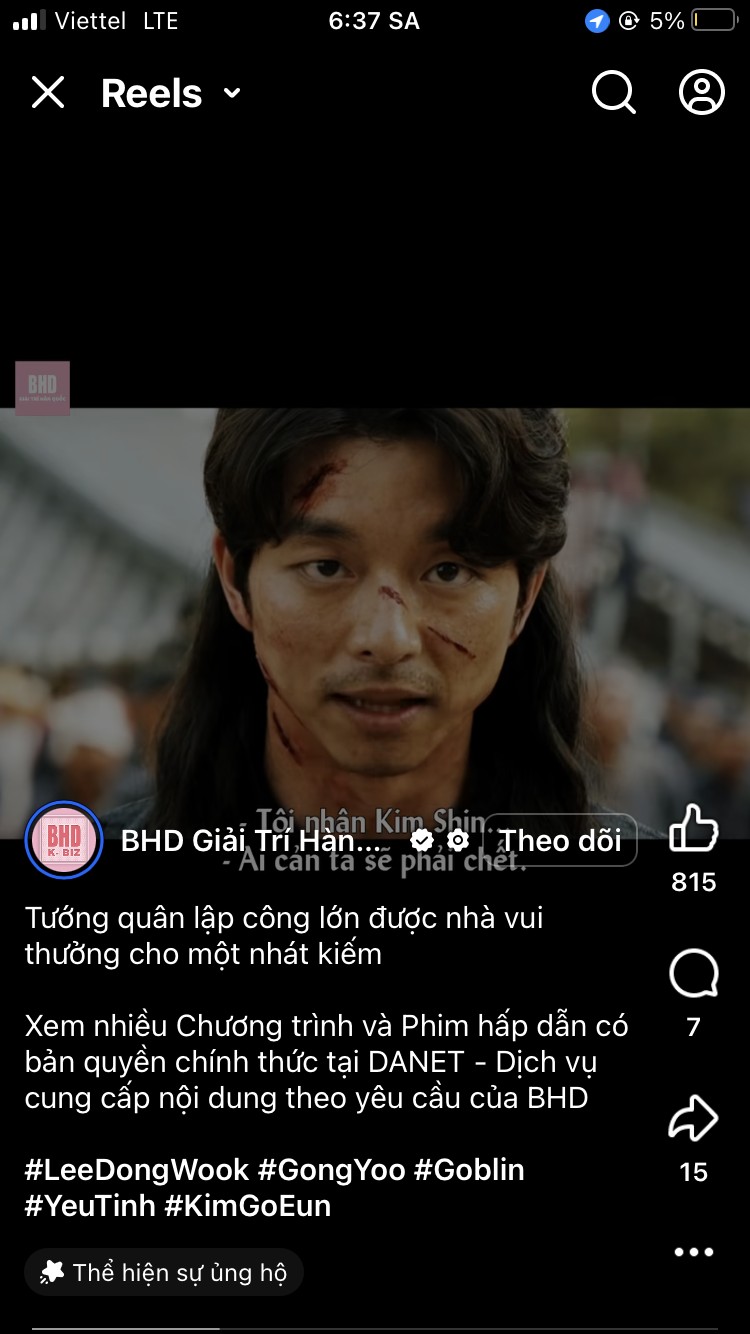Like this reel

pyautogui.click(x=693, y=830)
